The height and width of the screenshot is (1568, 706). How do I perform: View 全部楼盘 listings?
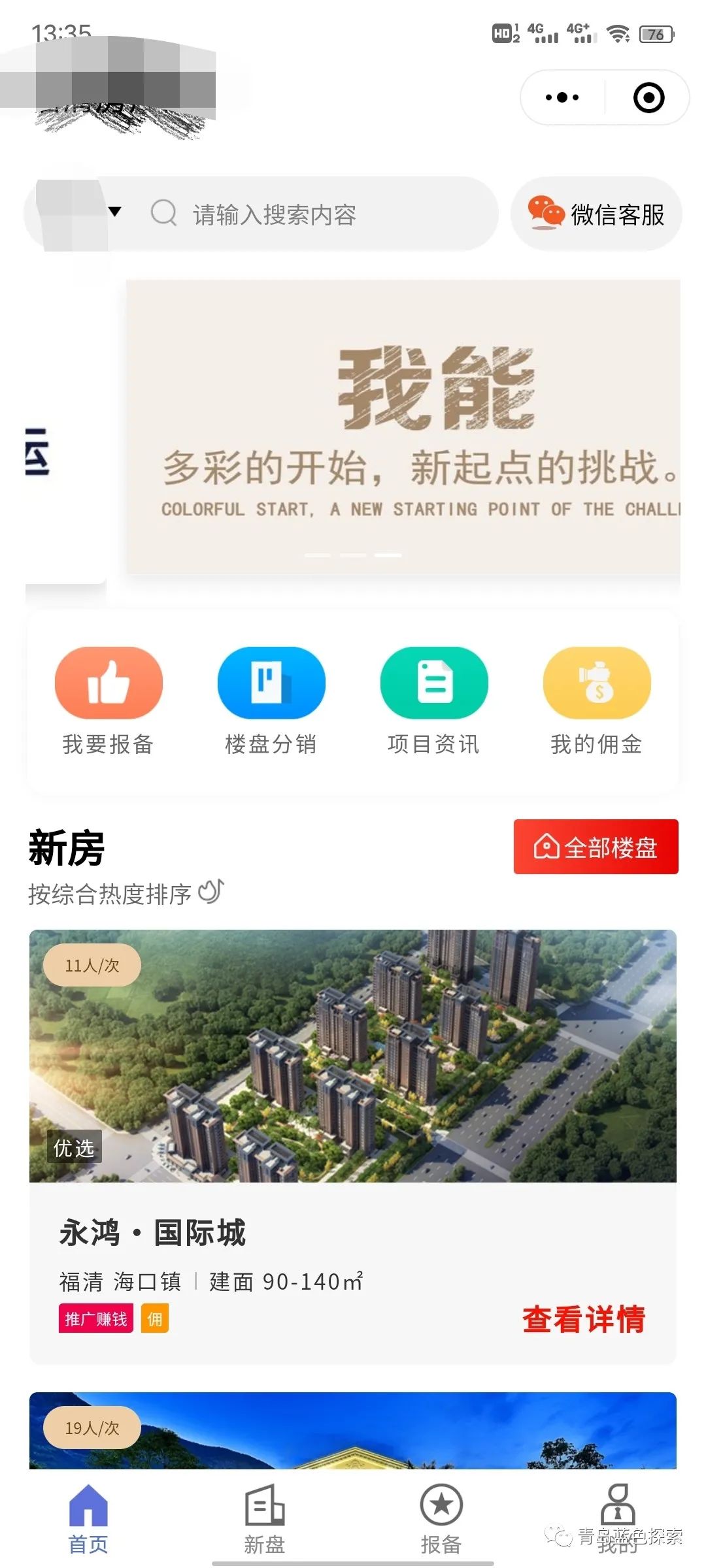click(x=596, y=847)
